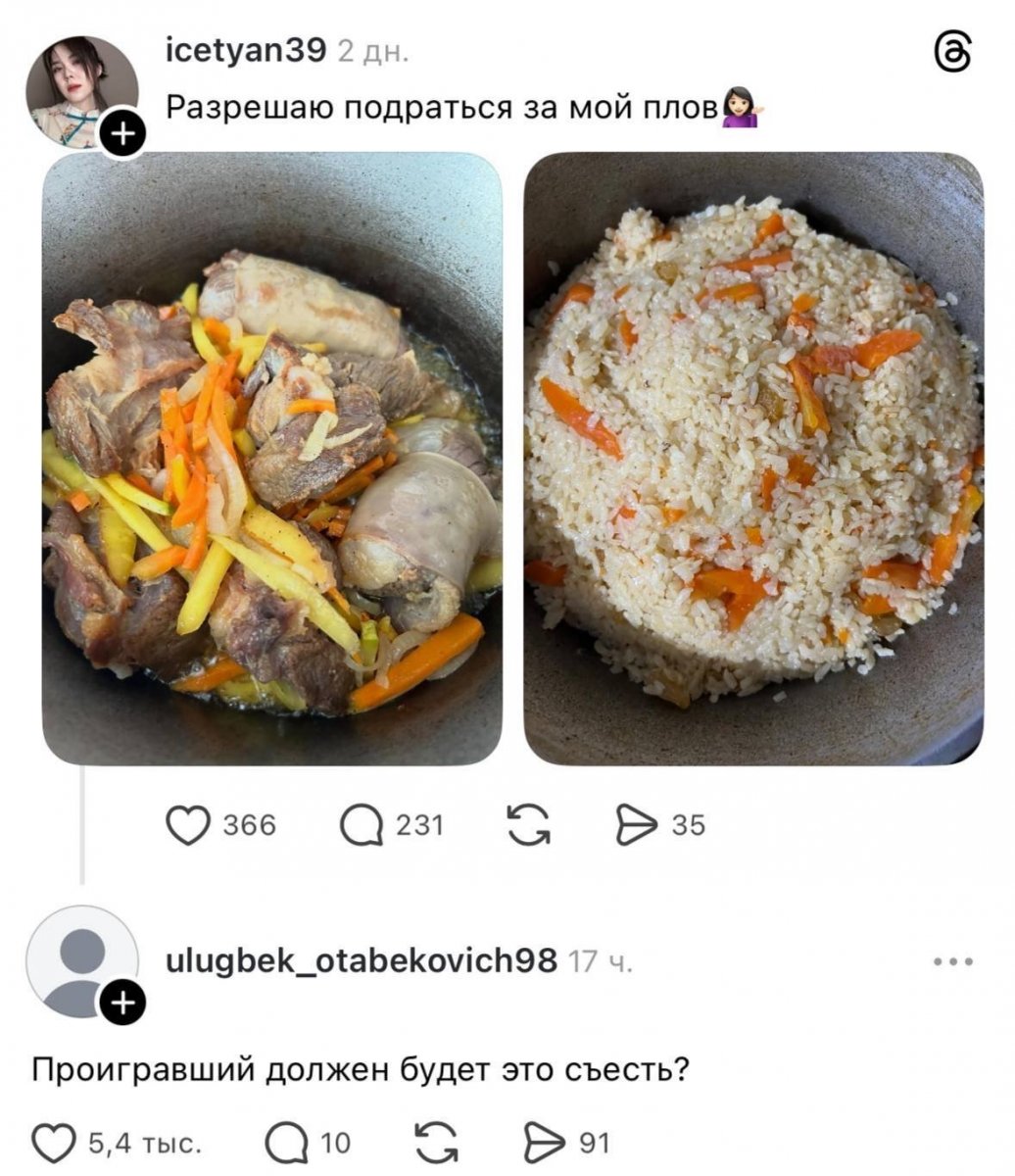The height and width of the screenshot is (1176, 1015).
Task: Open the meat and carrots photo
Action: (271, 459)
